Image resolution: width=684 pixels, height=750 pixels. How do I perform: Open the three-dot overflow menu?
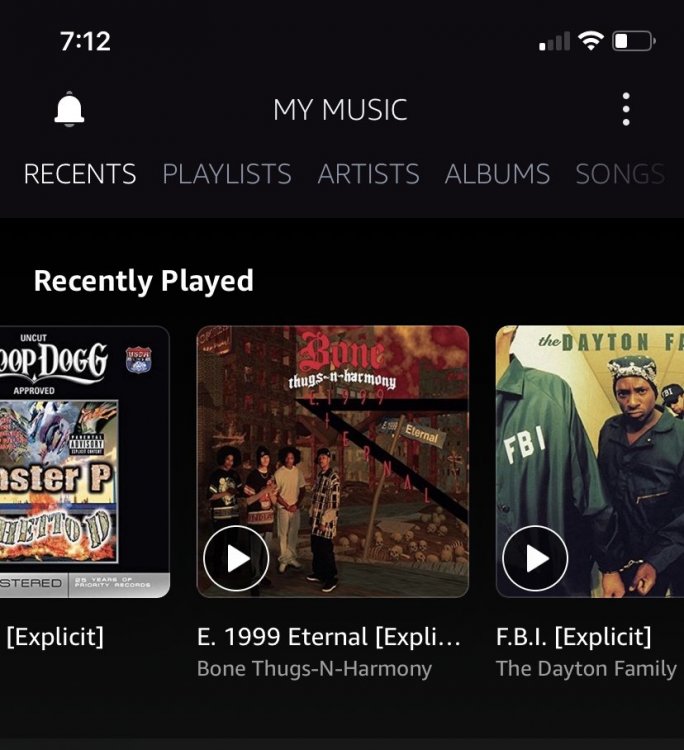(626, 109)
